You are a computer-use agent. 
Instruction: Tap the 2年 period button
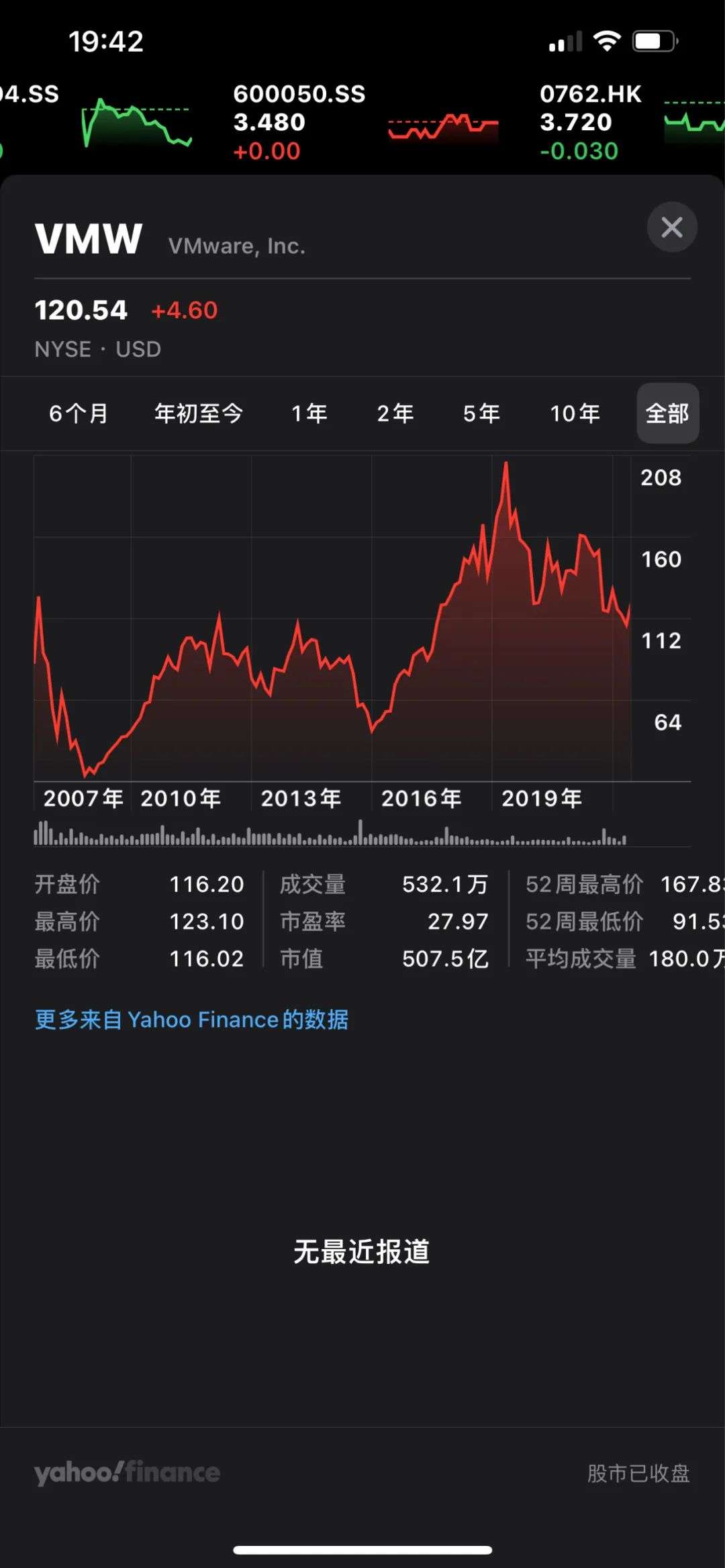(395, 414)
